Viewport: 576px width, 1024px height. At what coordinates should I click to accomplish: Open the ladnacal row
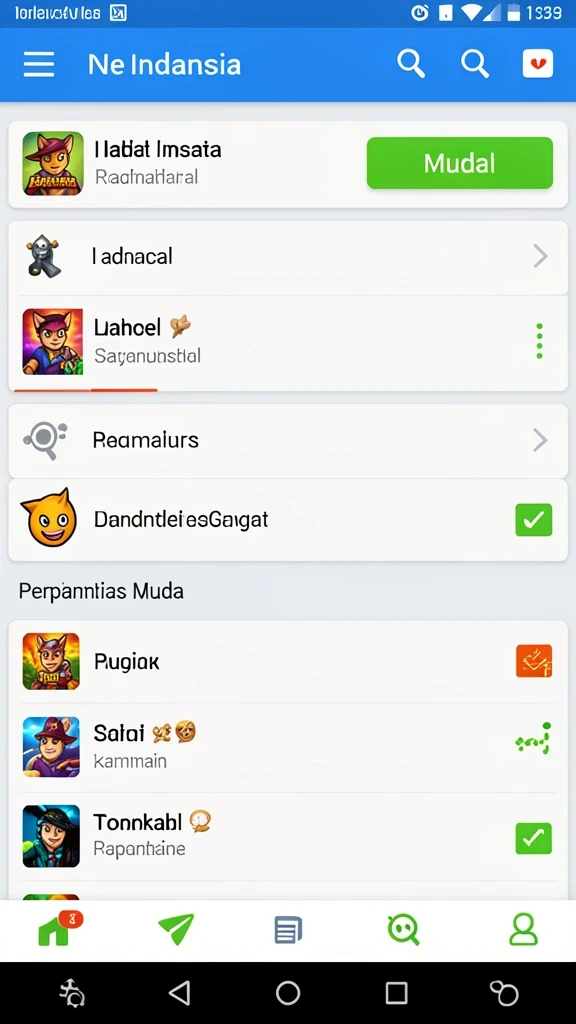pyautogui.click(x=287, y=257)
